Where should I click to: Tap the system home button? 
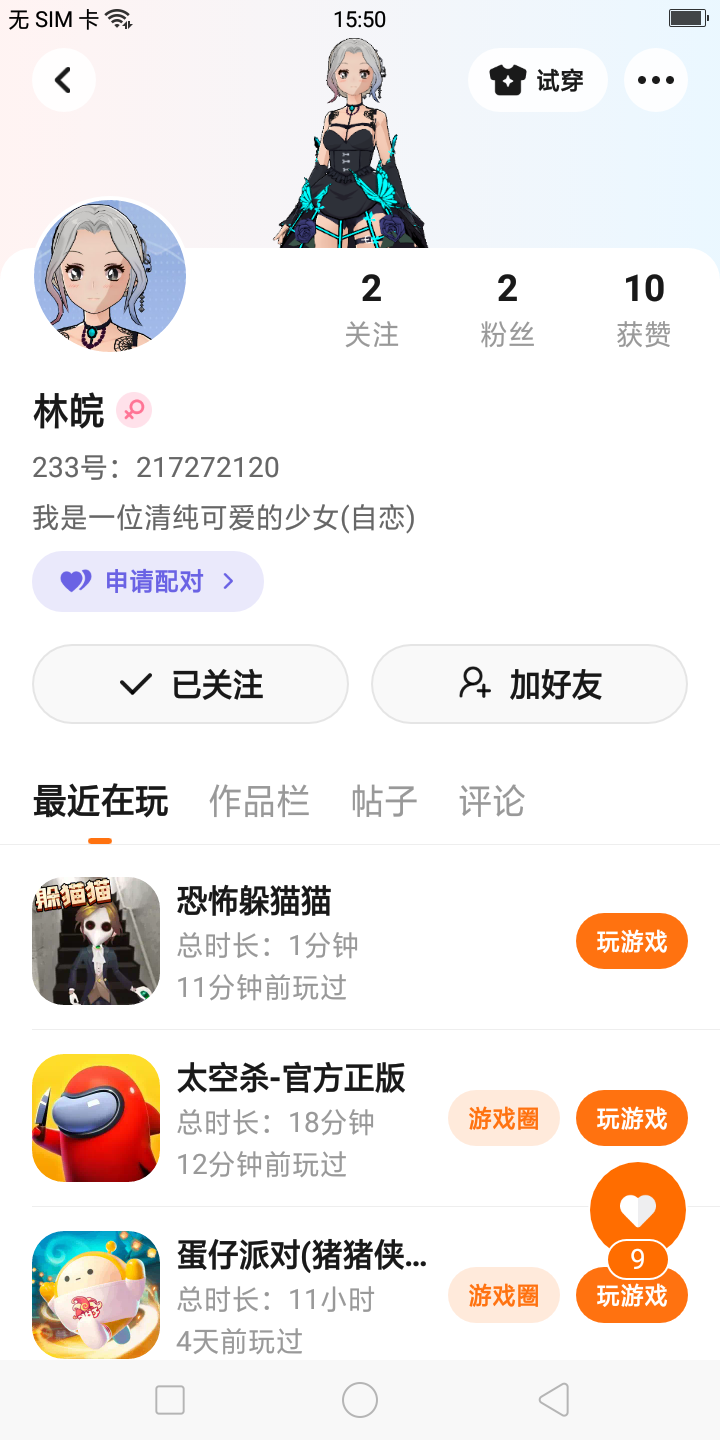360,1400
